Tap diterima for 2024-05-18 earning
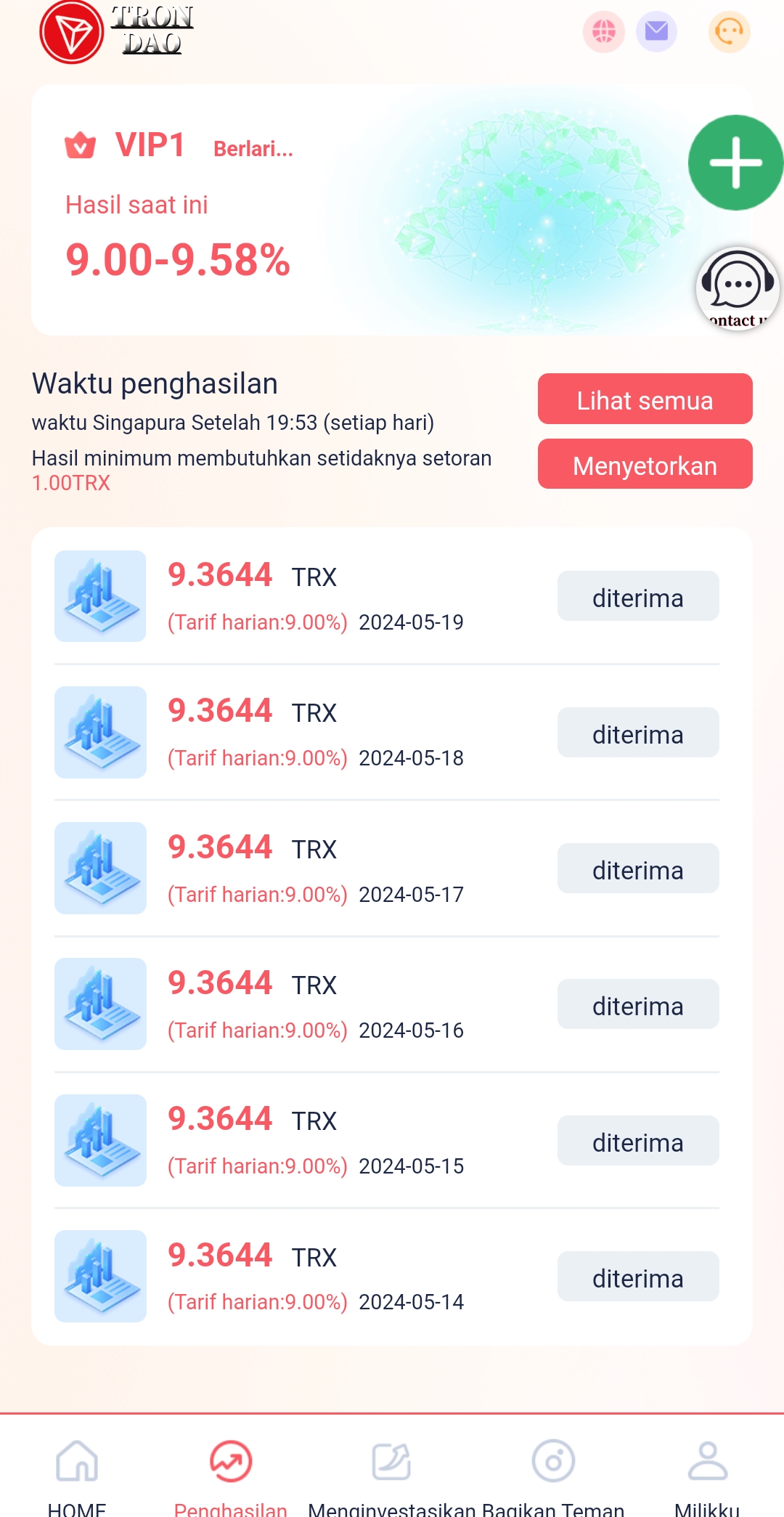Screen dimensions: 784x1517 point(637,733)
